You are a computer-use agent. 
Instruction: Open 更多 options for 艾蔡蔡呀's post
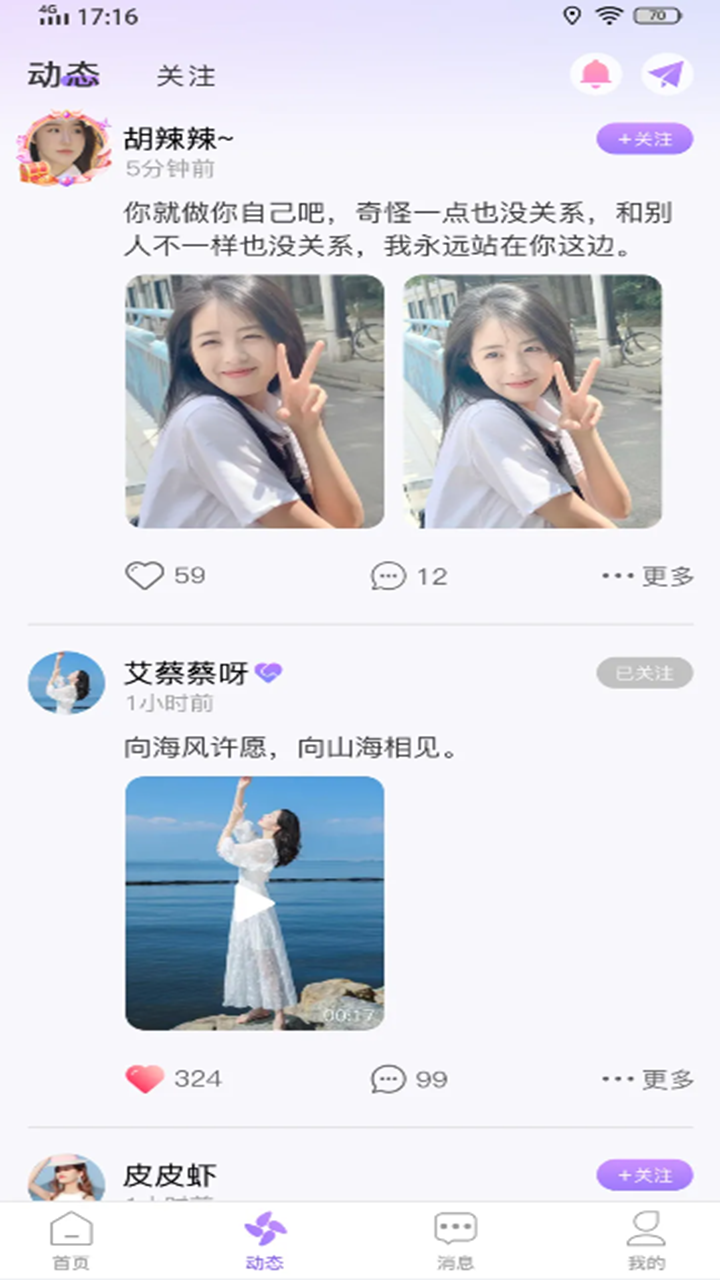tap(648, 1079)
